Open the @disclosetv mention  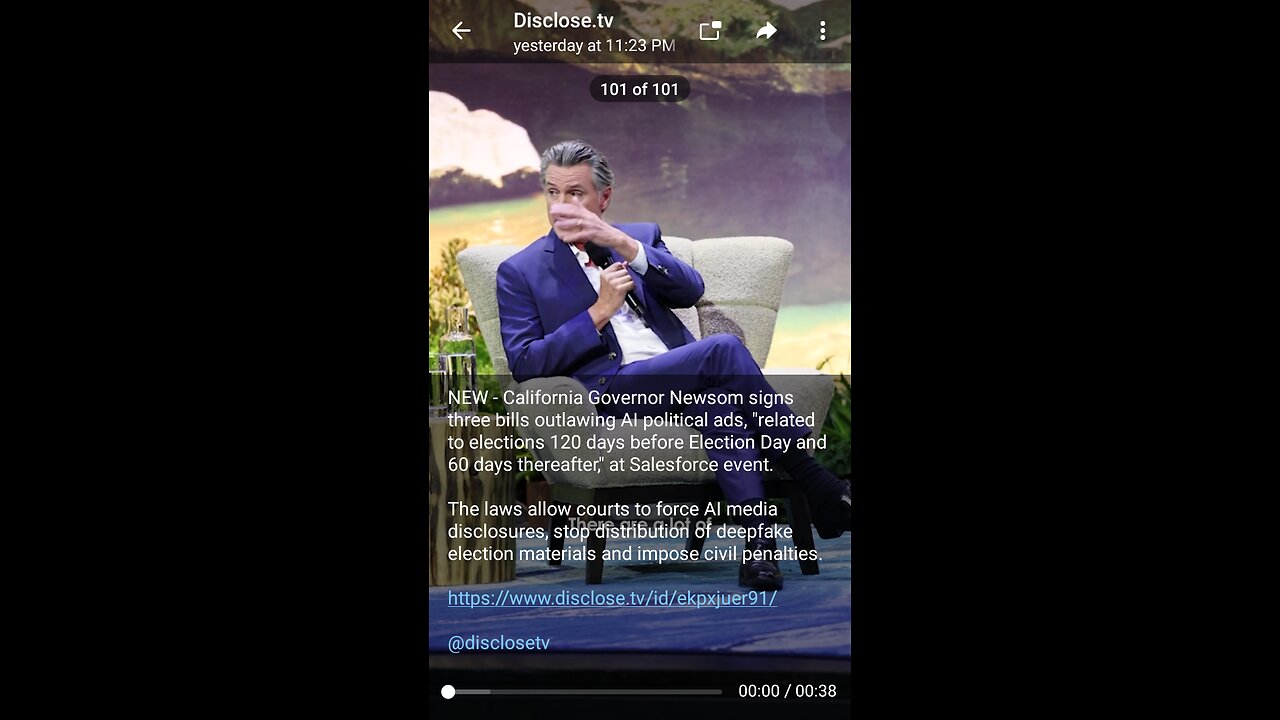[498, 643]
